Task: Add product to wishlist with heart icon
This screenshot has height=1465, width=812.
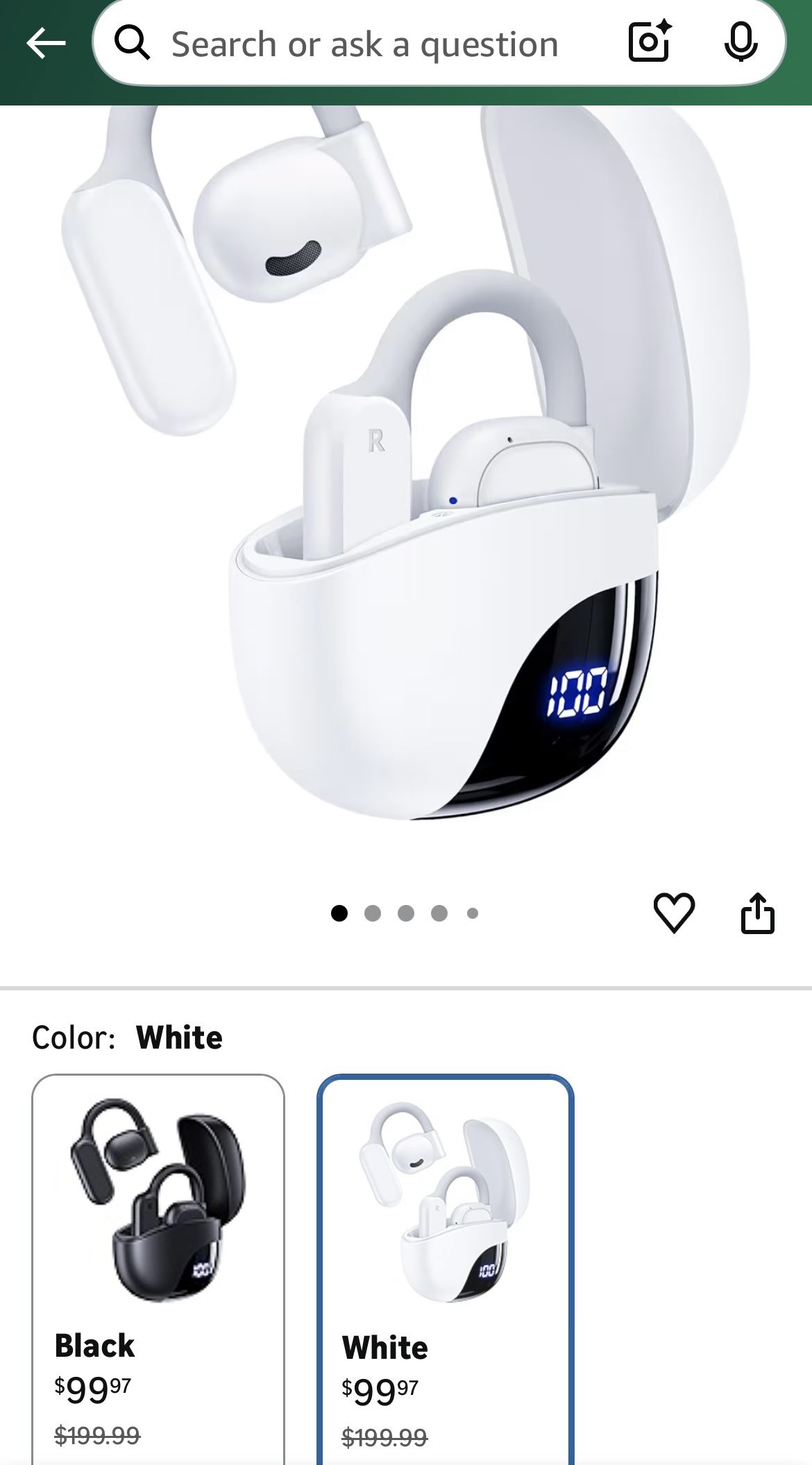Action: pos(674,912)
